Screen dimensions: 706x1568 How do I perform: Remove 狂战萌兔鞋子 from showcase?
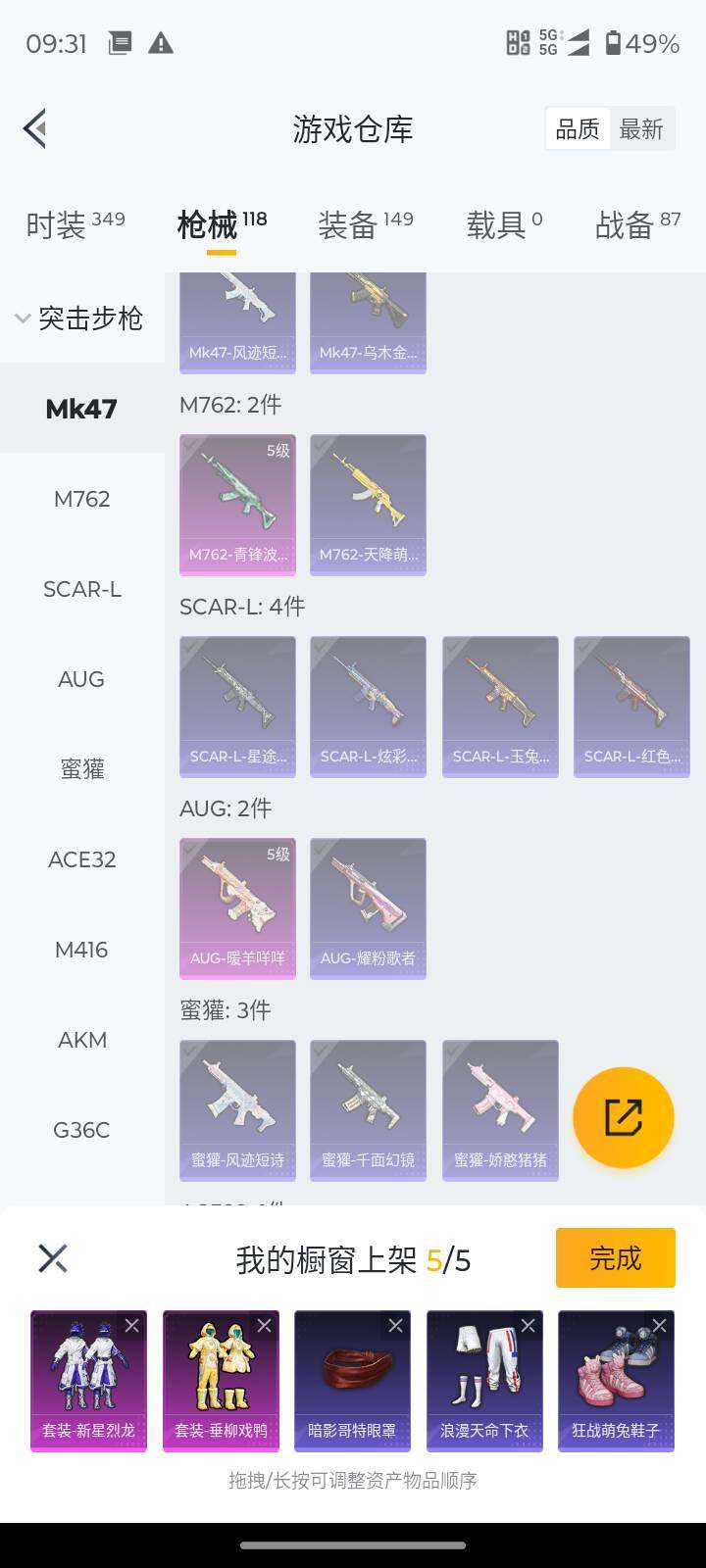click(659, 1326)
